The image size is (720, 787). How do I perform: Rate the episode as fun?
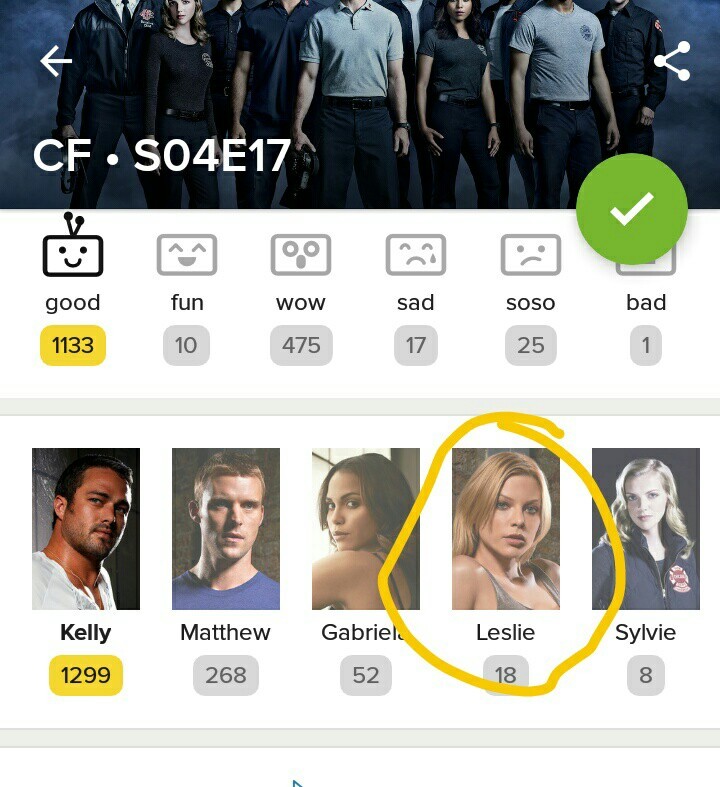[187, 255]
